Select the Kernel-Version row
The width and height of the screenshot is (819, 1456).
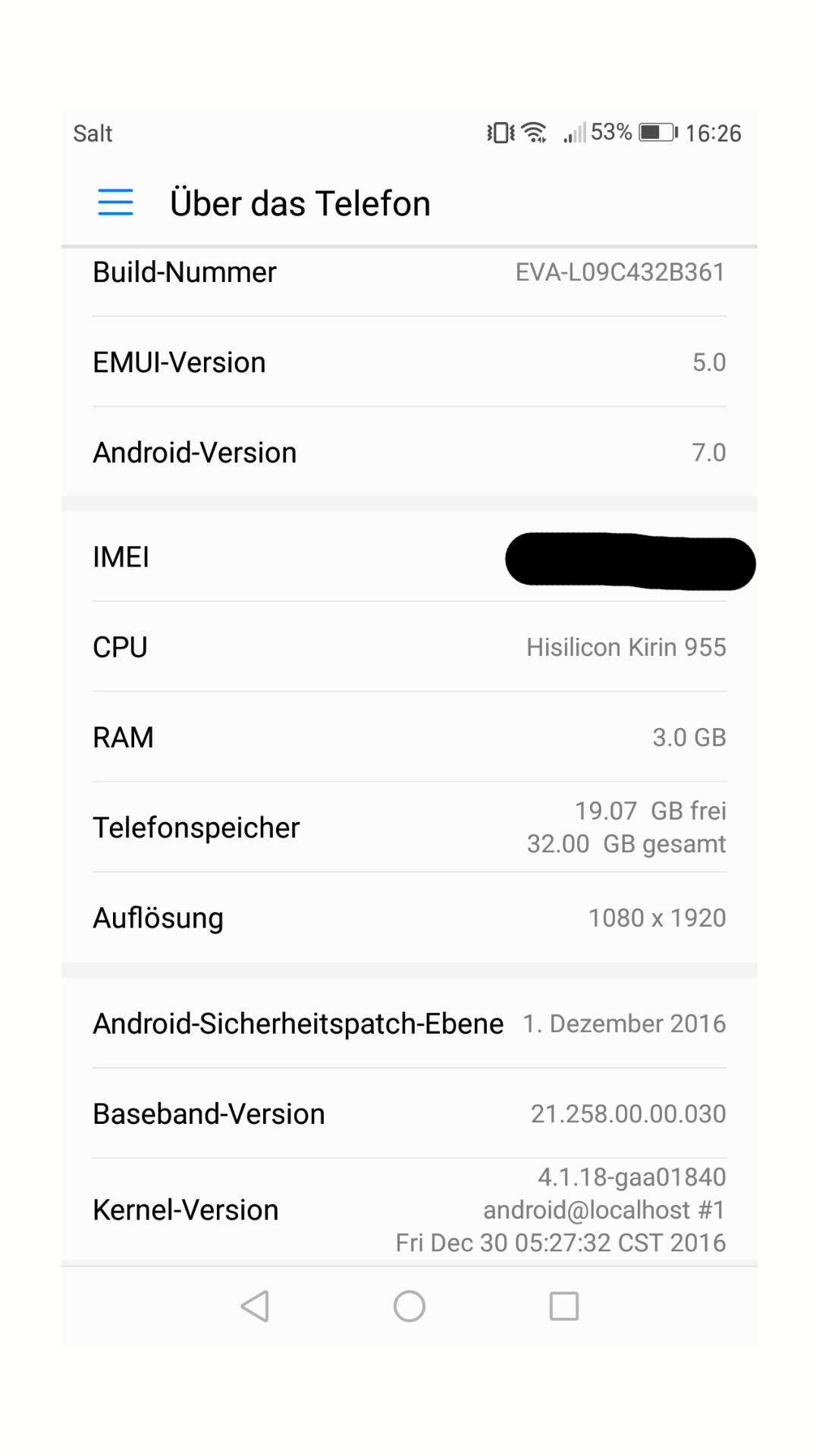[x=409, y=1210]
